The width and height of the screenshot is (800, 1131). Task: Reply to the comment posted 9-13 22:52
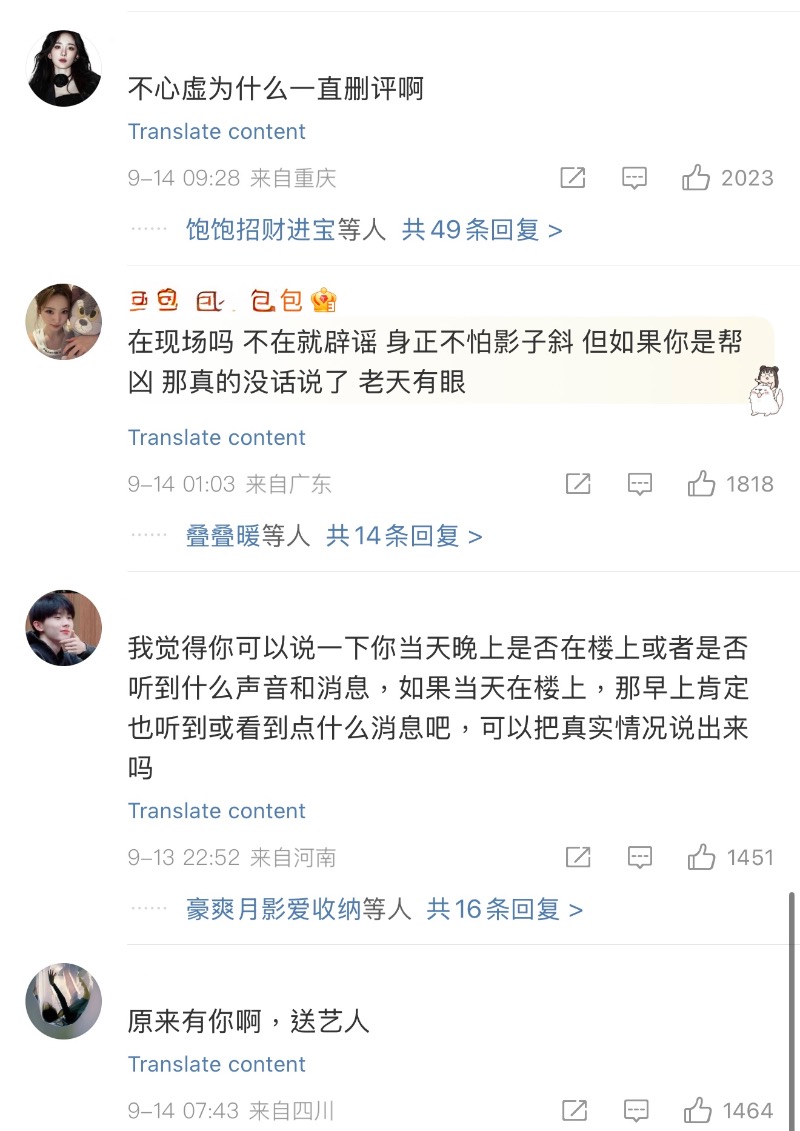[640, 857]
